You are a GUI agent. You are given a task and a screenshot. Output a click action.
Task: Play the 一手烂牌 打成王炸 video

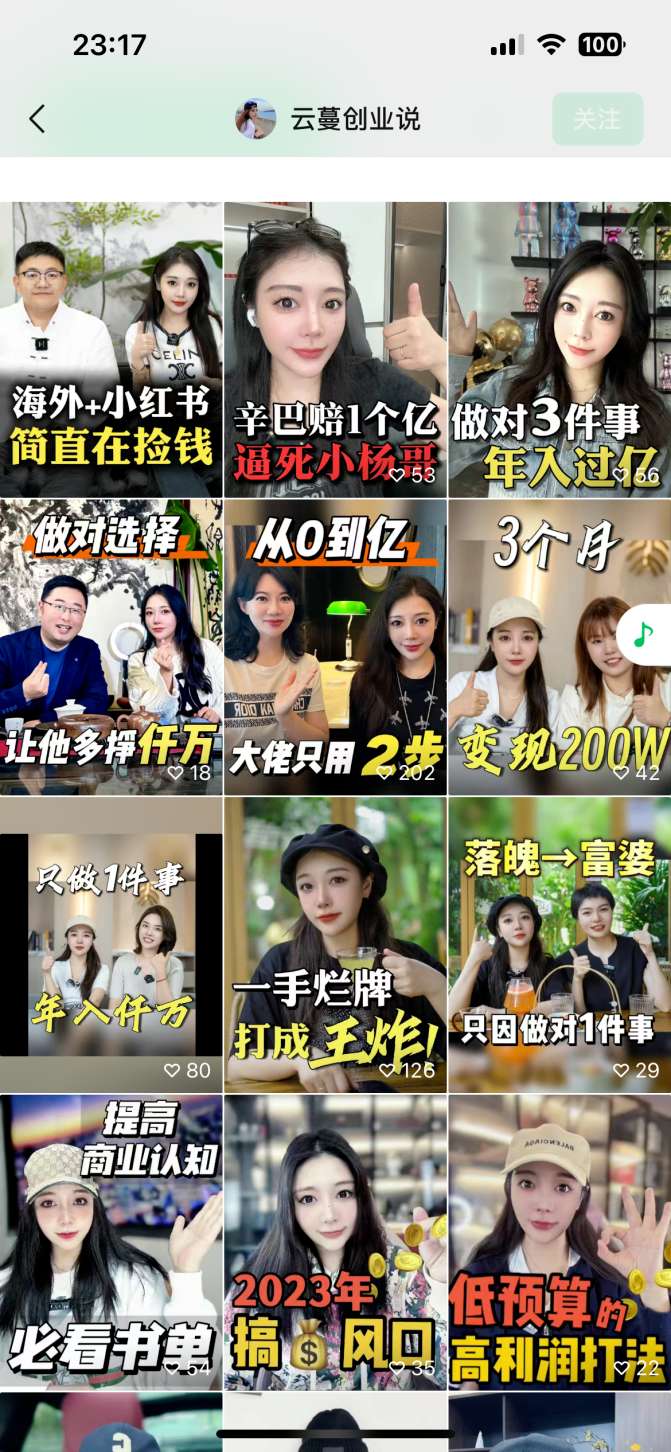[335, 945]
